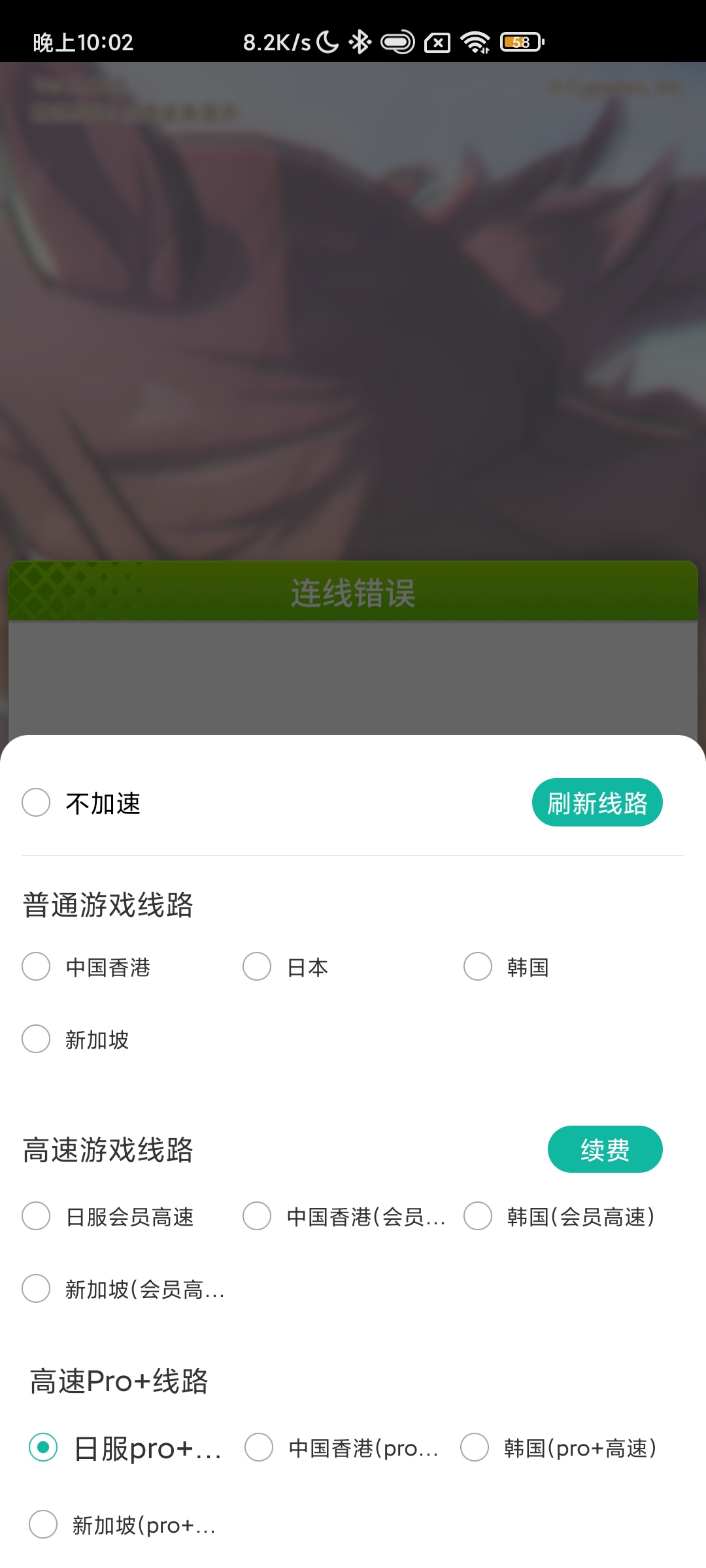
Task: Select the 不加速 option
Action: pyautogui.click(x=37, y=802)
